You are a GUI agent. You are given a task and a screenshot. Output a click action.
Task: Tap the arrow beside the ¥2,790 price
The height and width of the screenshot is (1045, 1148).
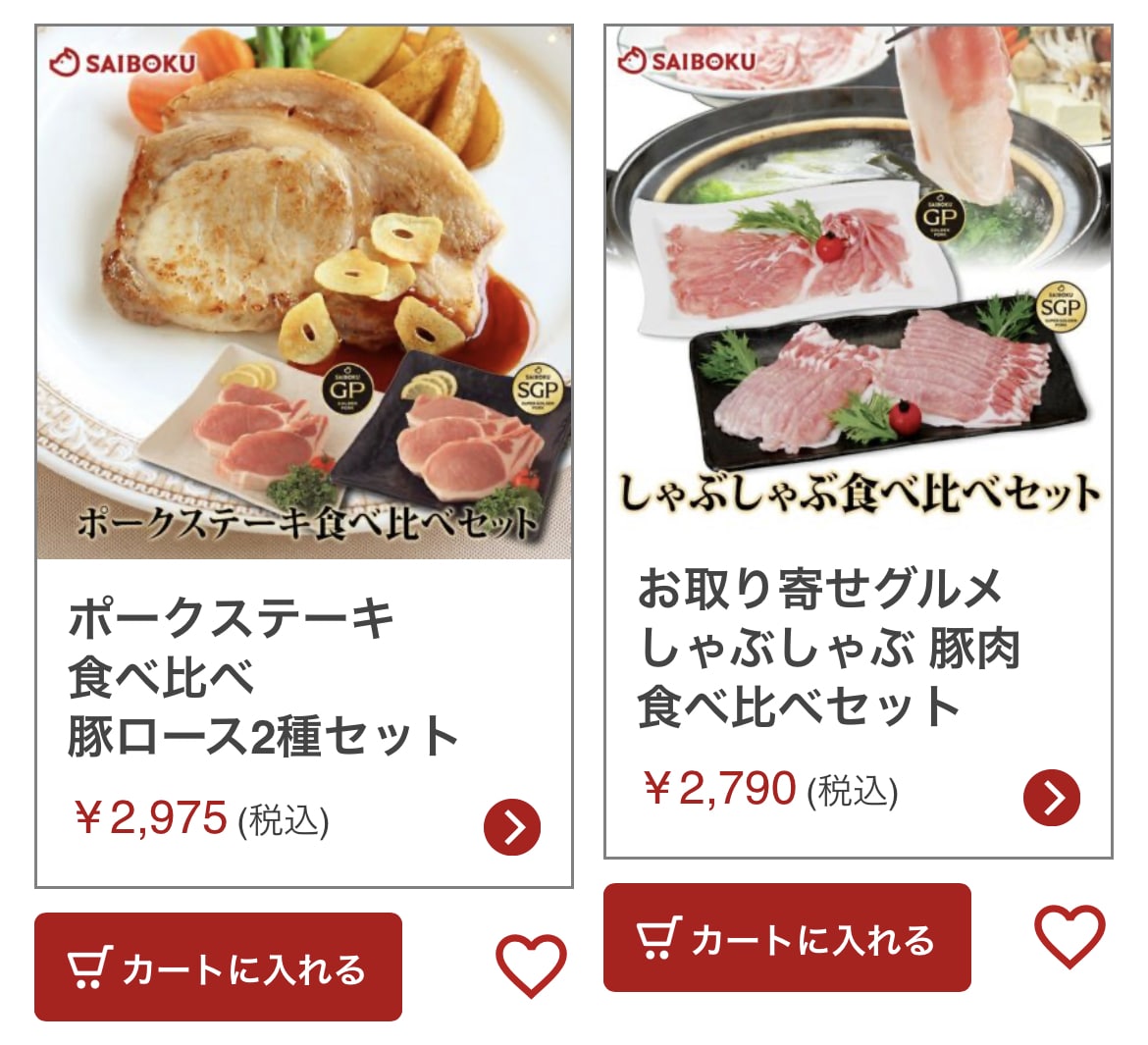point(1051,798)
